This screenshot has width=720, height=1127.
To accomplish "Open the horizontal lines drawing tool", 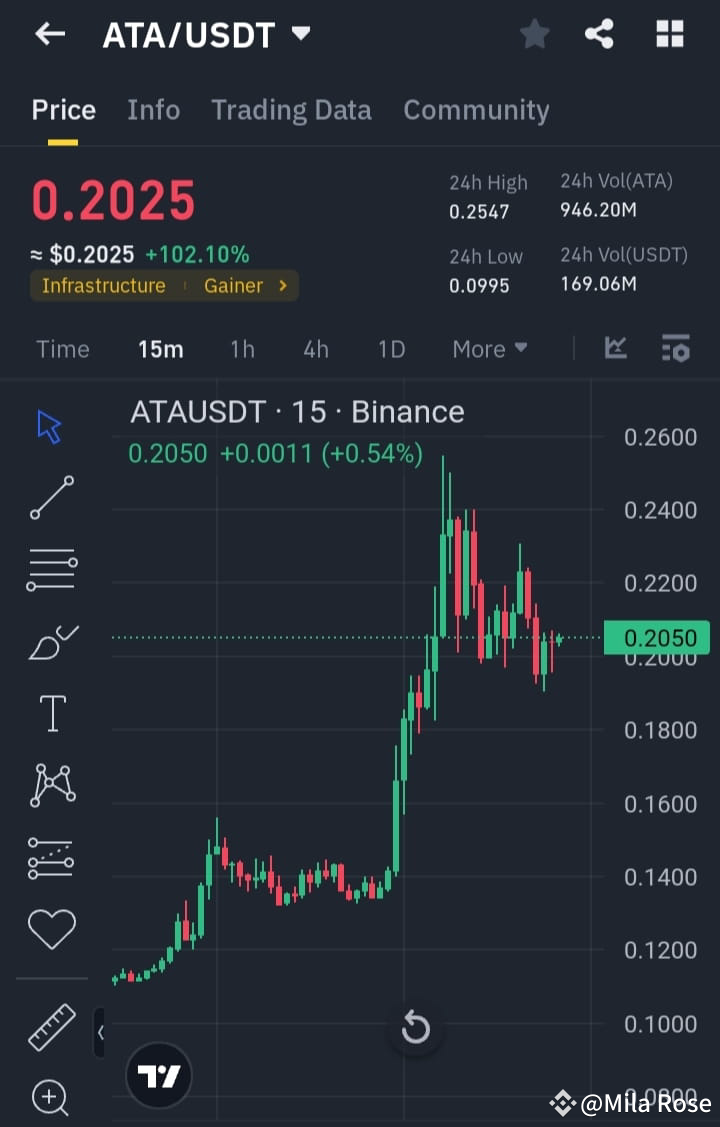I will 50,568.
